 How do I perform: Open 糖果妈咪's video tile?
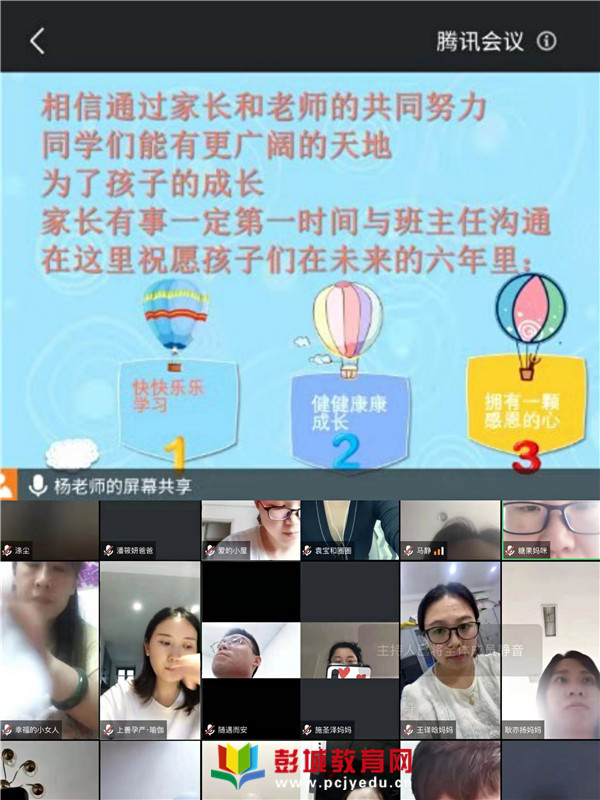pyautogui.click(x=550, y=530)
